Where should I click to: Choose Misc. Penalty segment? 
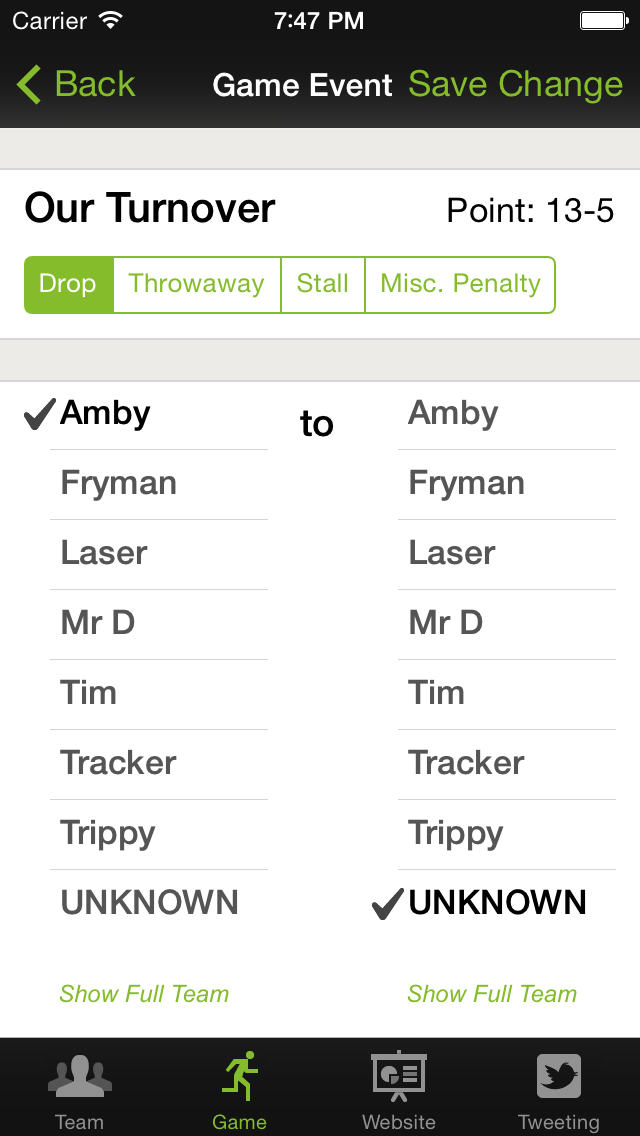(x=460, y=285)
